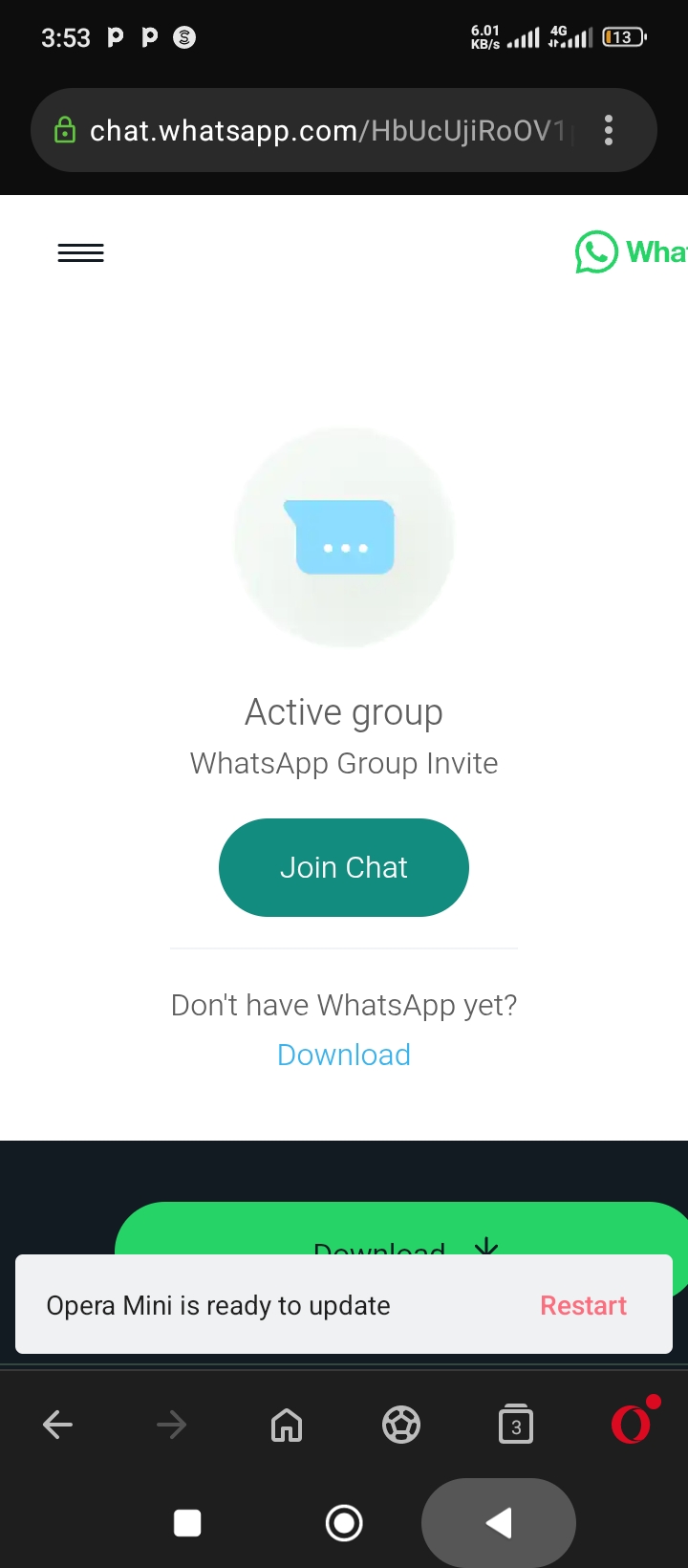Open the football icon in the toolbar

tap(401, 1425)
